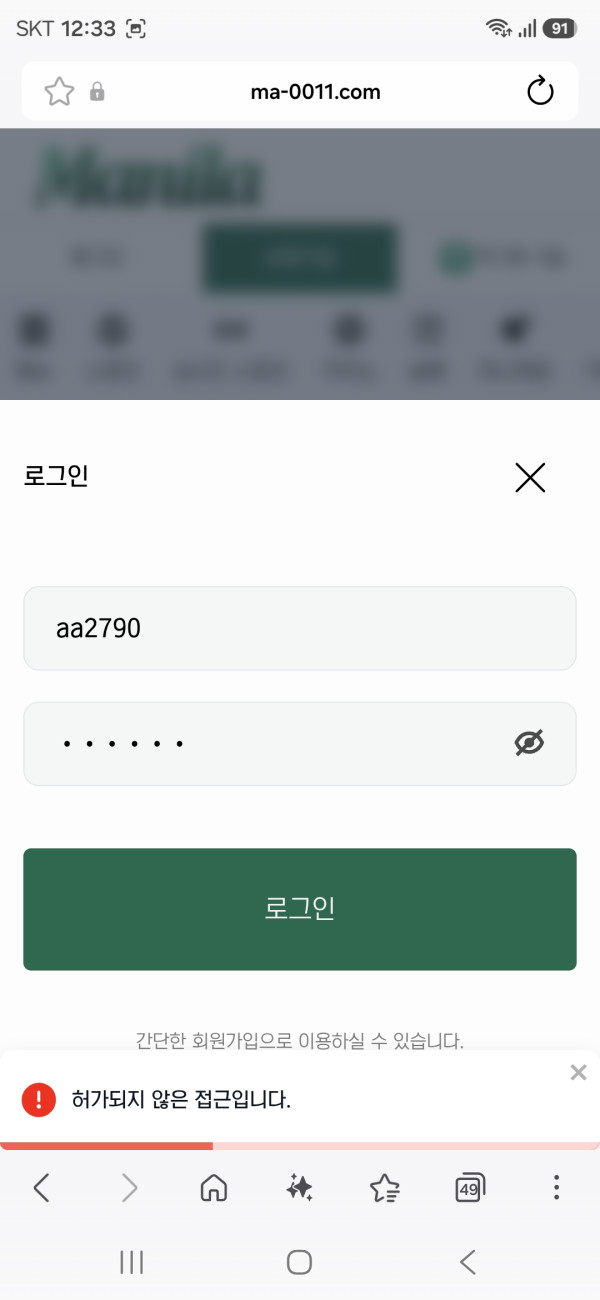Bookmark page with the address bar star
Viewport: 600px width, 1300px height.
pyautogui.click(x=59, y=92)
